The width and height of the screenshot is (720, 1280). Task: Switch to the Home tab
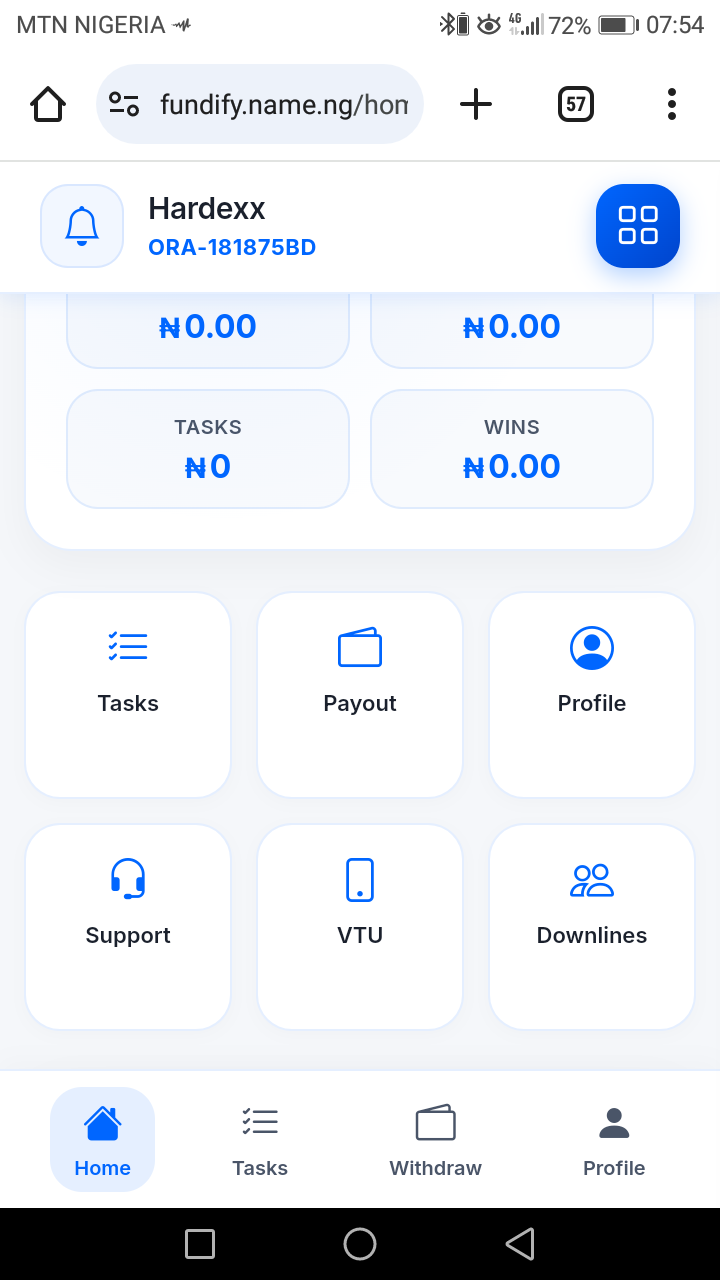tap(103, 1140)
